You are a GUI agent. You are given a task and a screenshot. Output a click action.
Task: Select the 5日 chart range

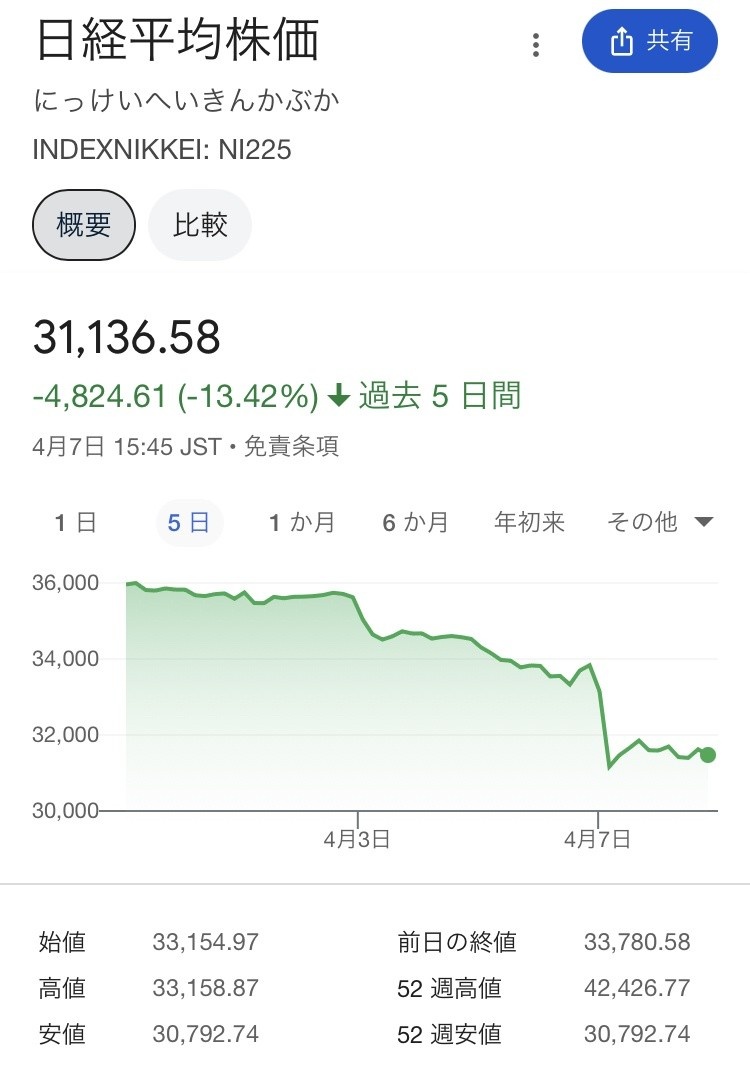tap(189, 522)
